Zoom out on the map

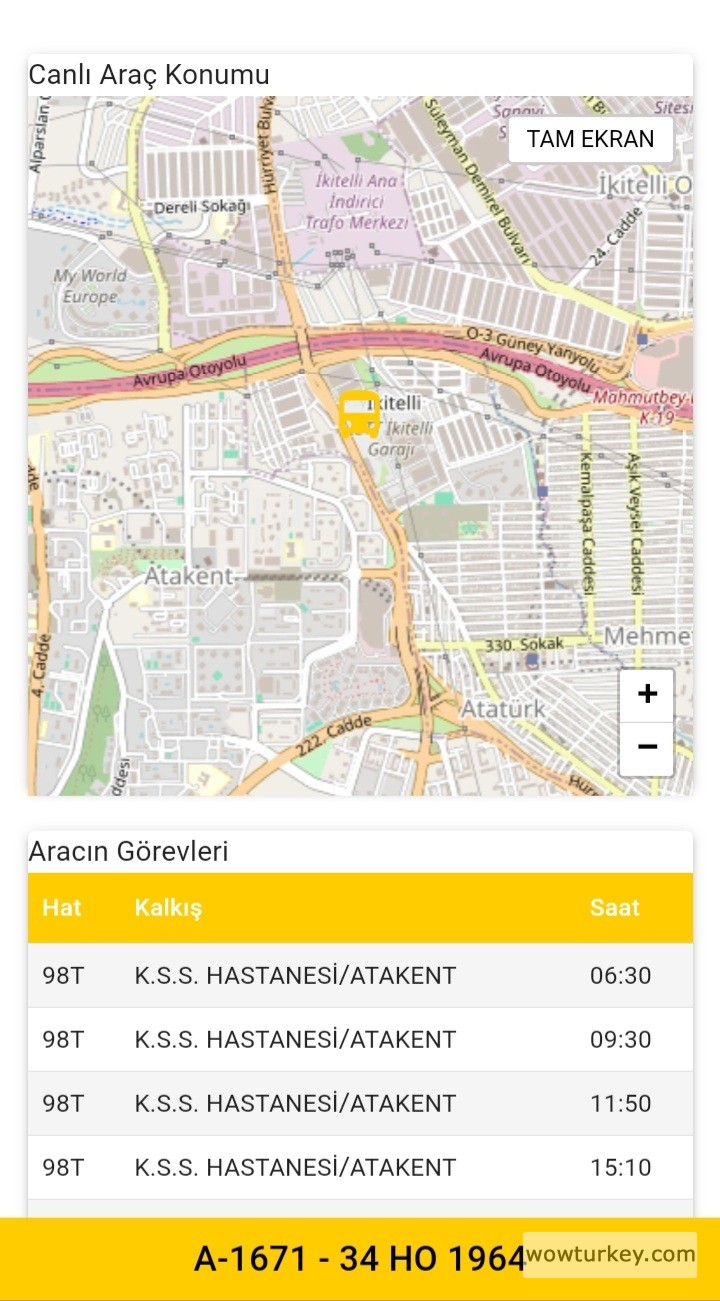tap(647, 748)
